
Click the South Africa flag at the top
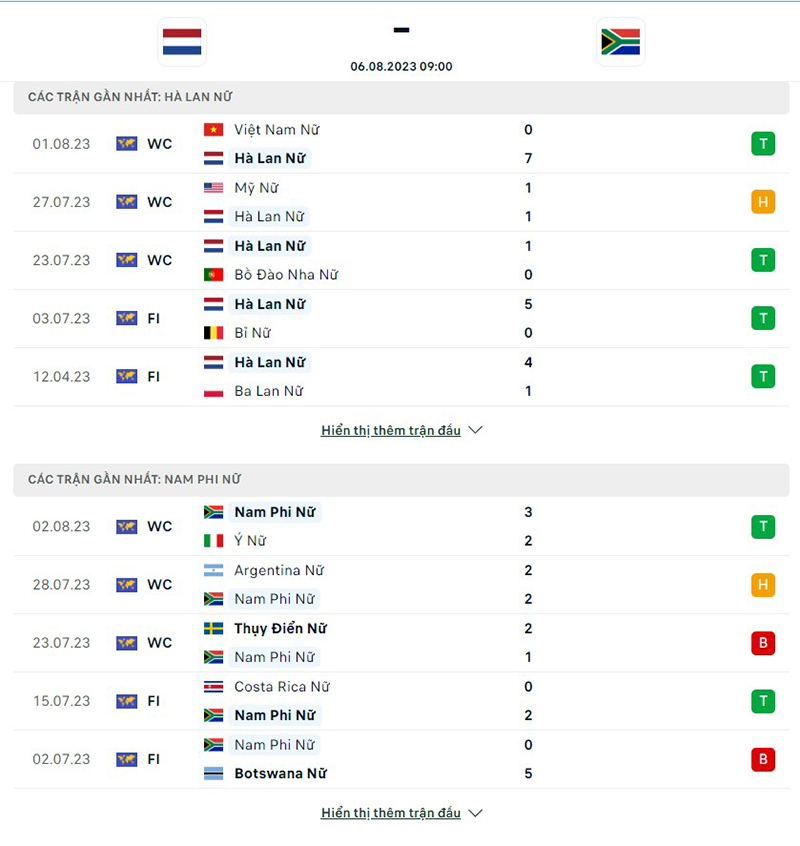point(620,42)
